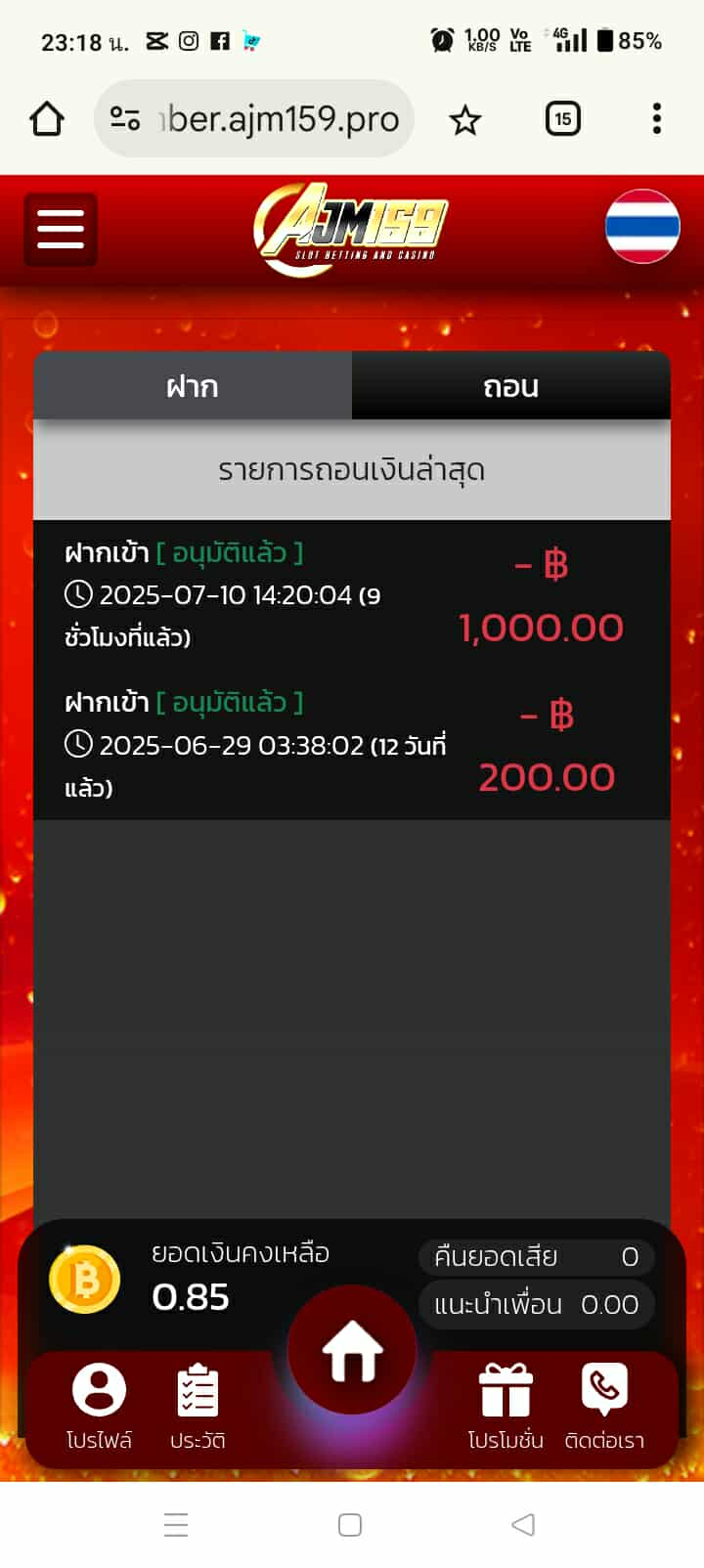704x1568 pixels.
Task: Bookmark this page with the star
Action: tap(465, 120)
